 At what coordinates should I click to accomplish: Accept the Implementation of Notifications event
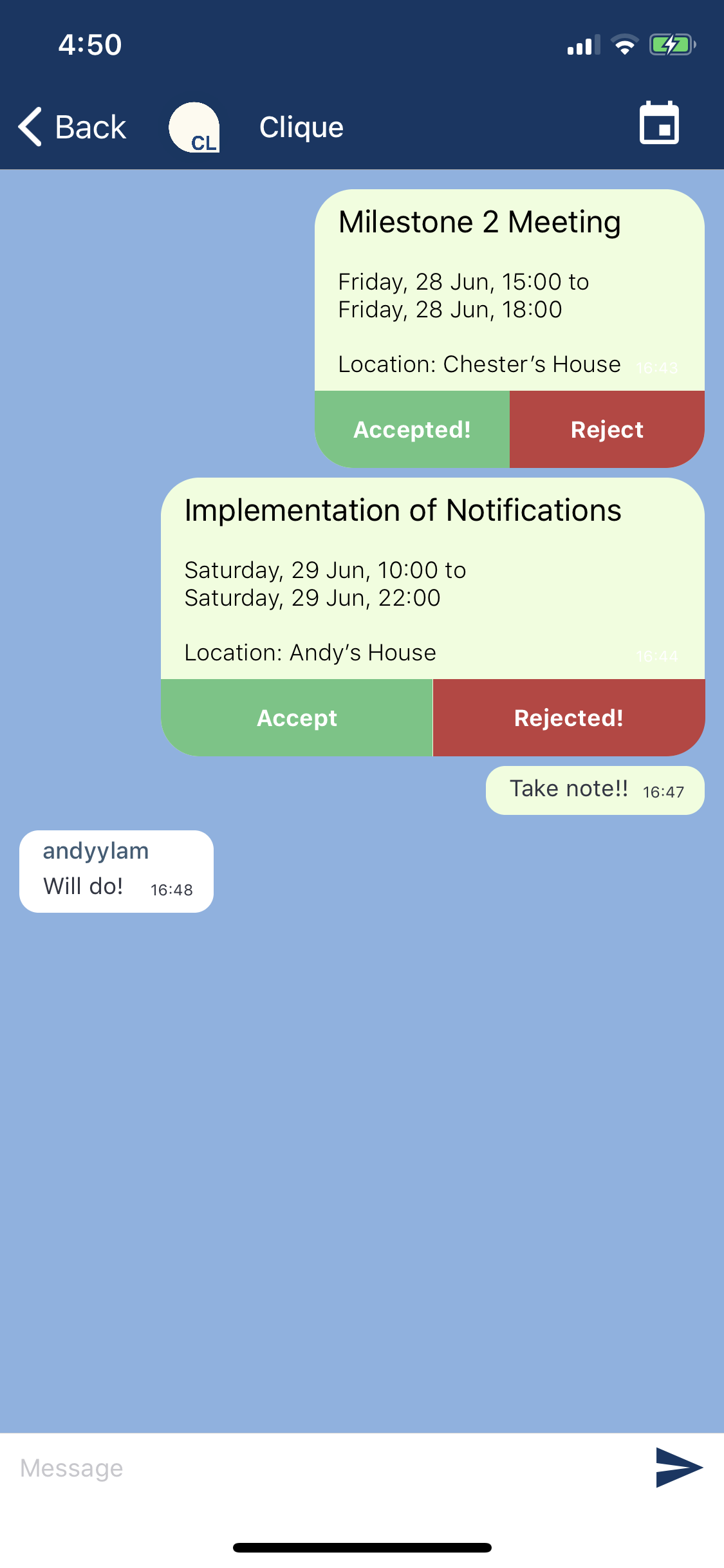[297, 718]
